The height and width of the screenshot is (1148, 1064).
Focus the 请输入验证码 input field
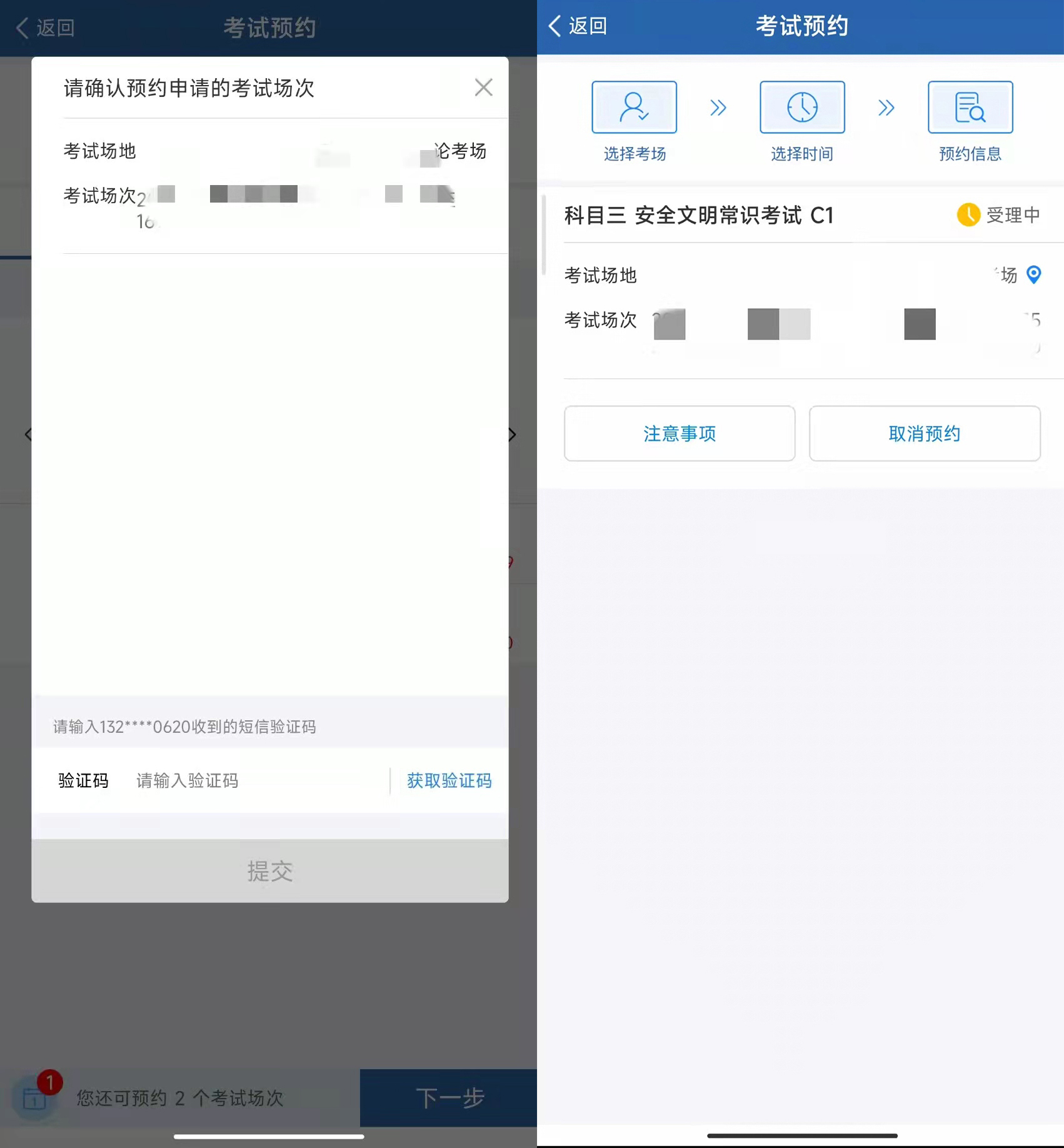point(256,780)
